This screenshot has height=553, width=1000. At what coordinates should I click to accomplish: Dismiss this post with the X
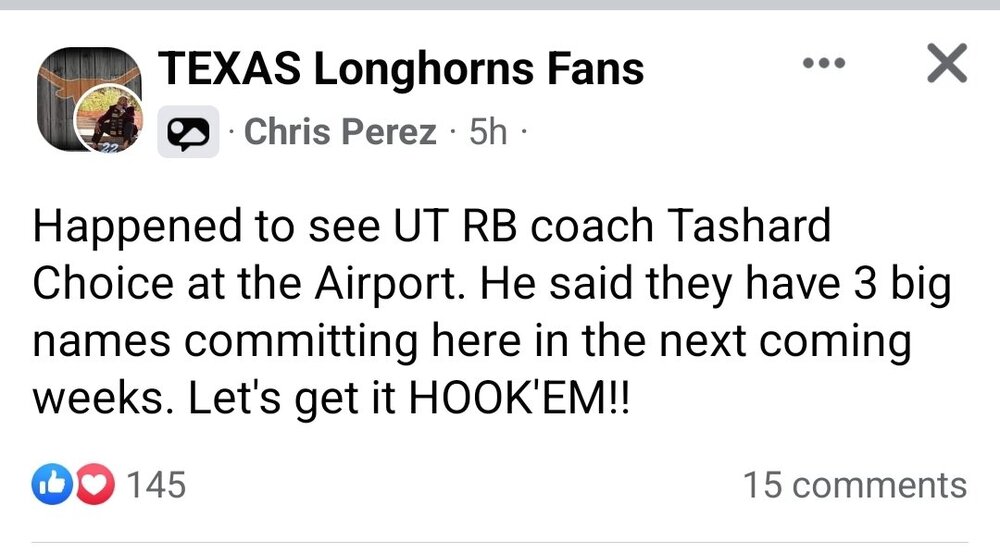(x=946, y=65)
